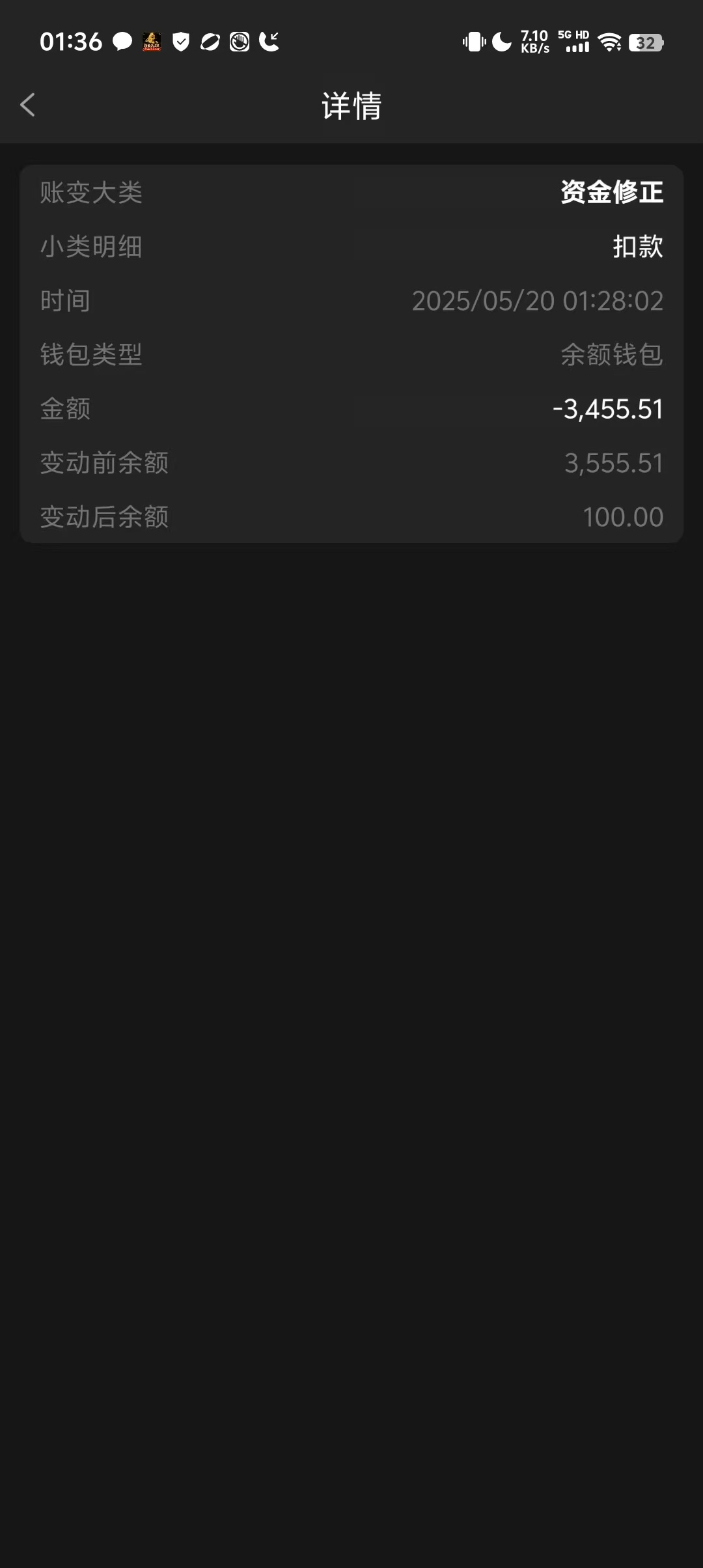This screenshot has height=1568, width=703.
Task: Tap the call-blocking hand icon
Action: point(240,42)
